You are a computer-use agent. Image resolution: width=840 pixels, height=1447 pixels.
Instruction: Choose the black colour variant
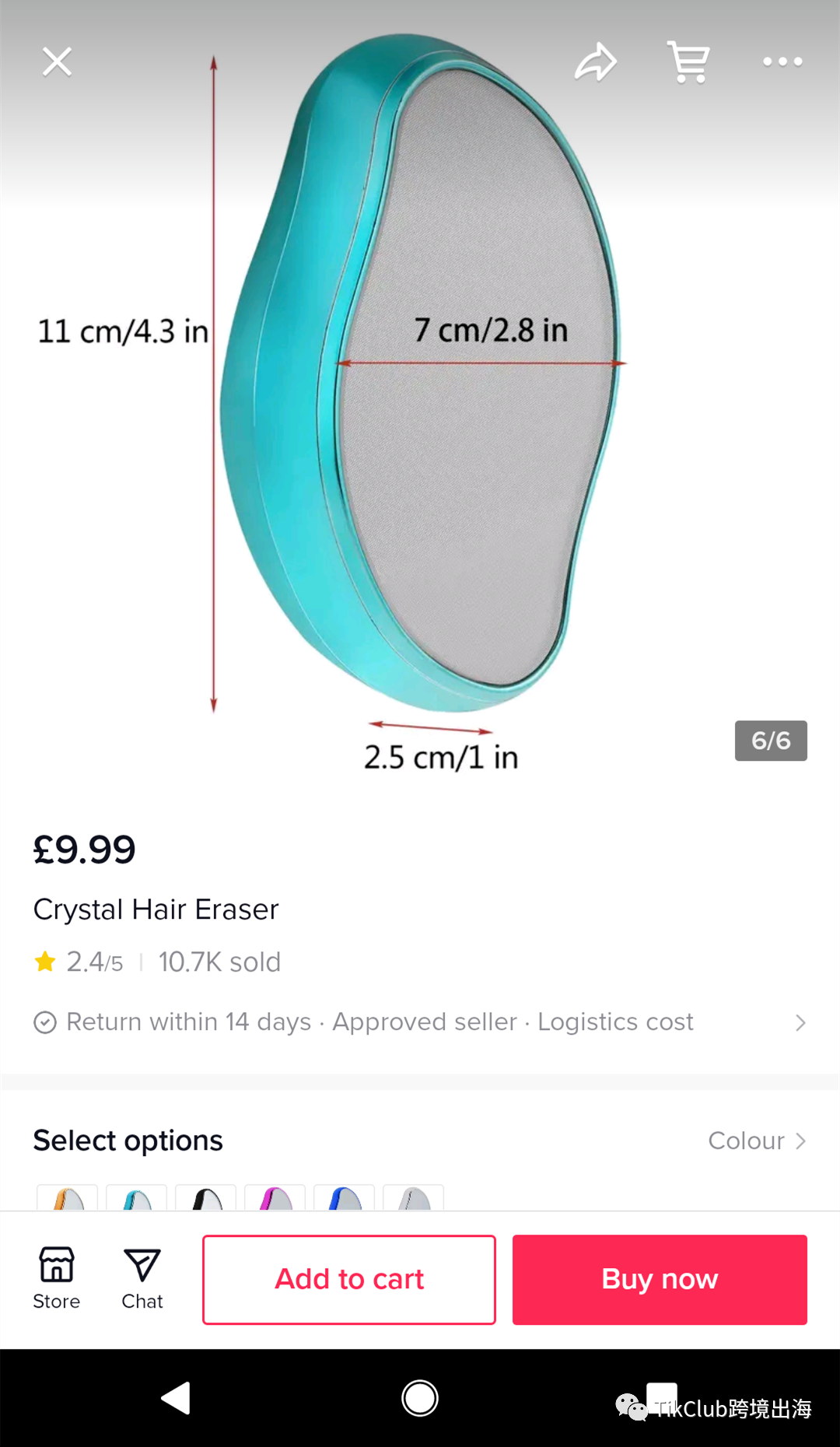(205, 1197)
